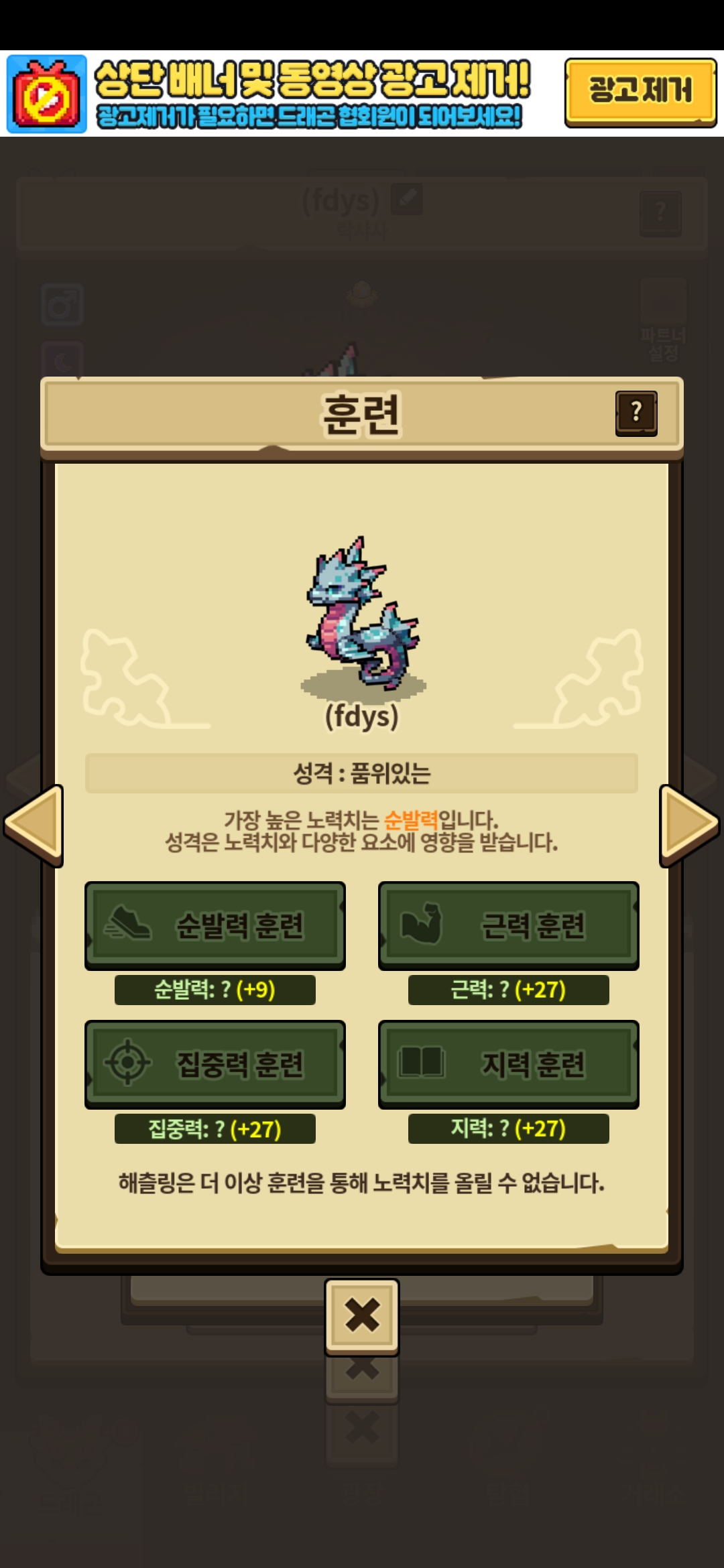Image resolution: width=724 pixels, height=1568 pixels.
Task: Close the 훈련 dialog with X
Action: (362, 1316)
